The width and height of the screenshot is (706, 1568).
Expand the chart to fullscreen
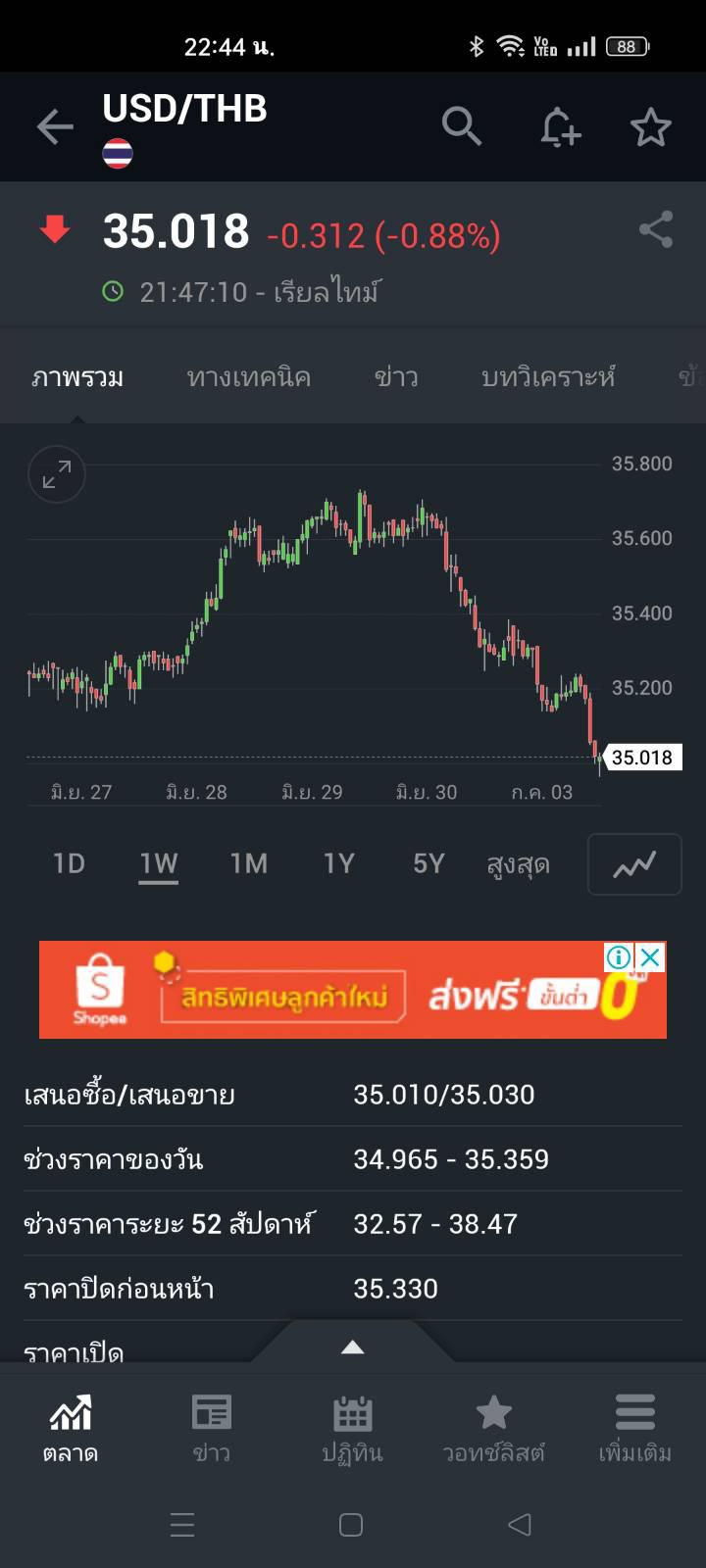click(57, 474)
